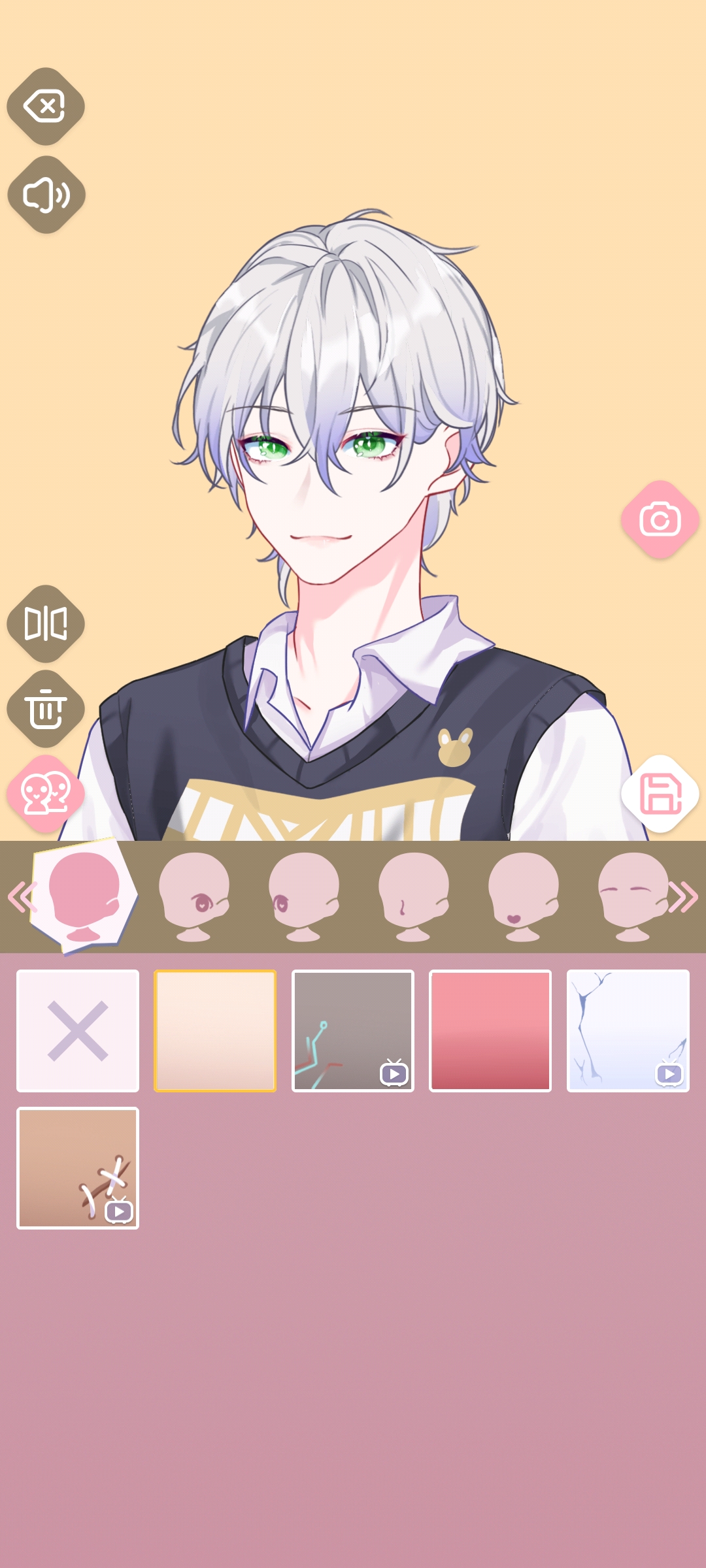706x1568 pixels.
Task: Switch to the single-eye category tab
Action: click(x=195, y=896)
